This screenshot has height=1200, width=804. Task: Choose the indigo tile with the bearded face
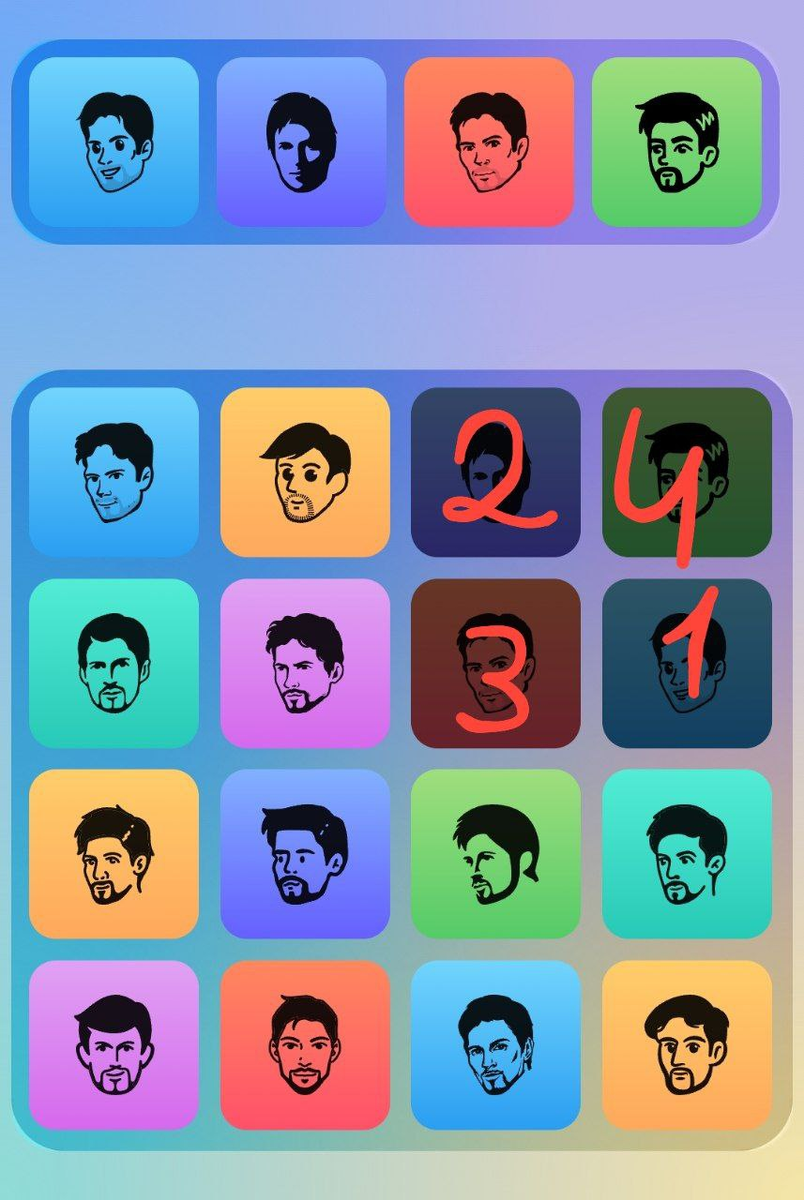pos(305,853)
